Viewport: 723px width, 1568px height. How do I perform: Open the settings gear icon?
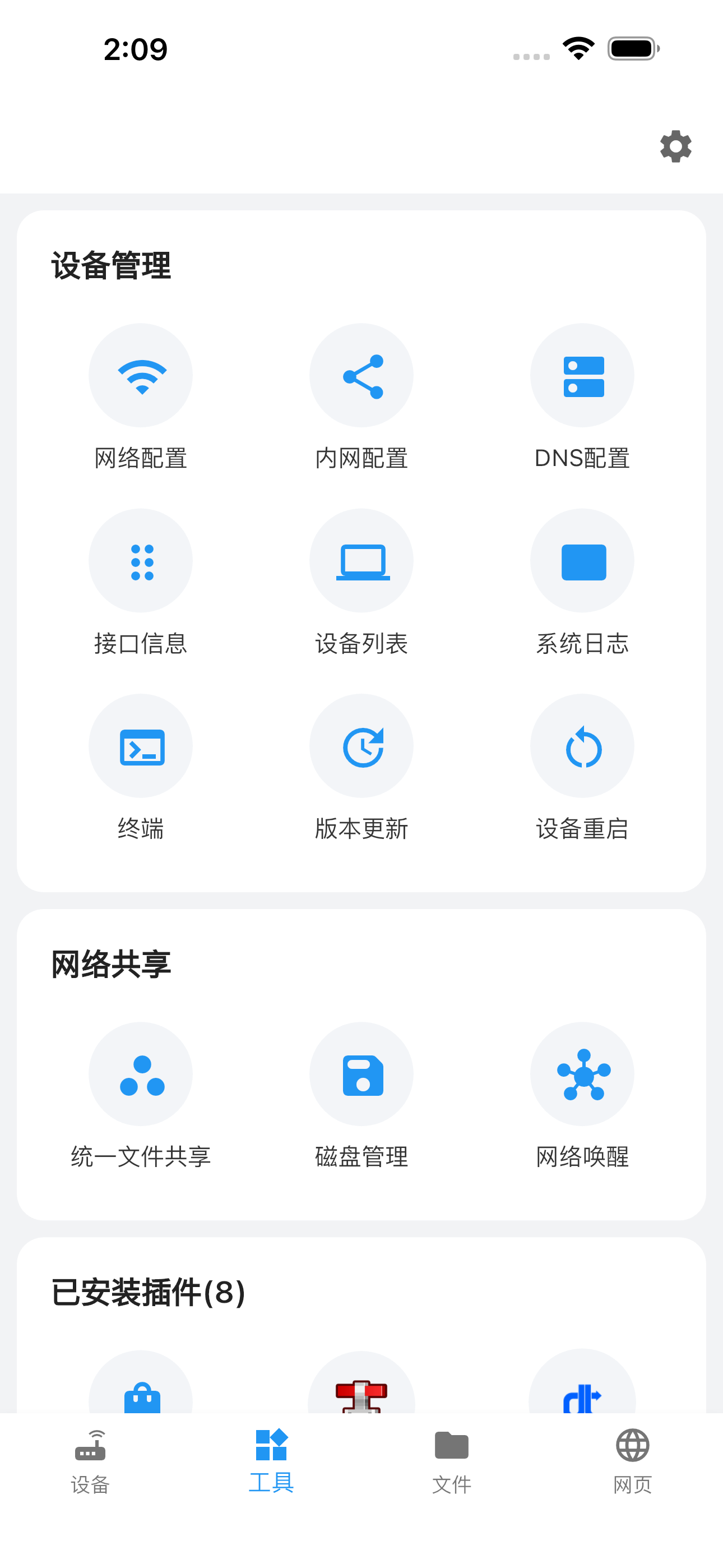(x=675, y=146)
